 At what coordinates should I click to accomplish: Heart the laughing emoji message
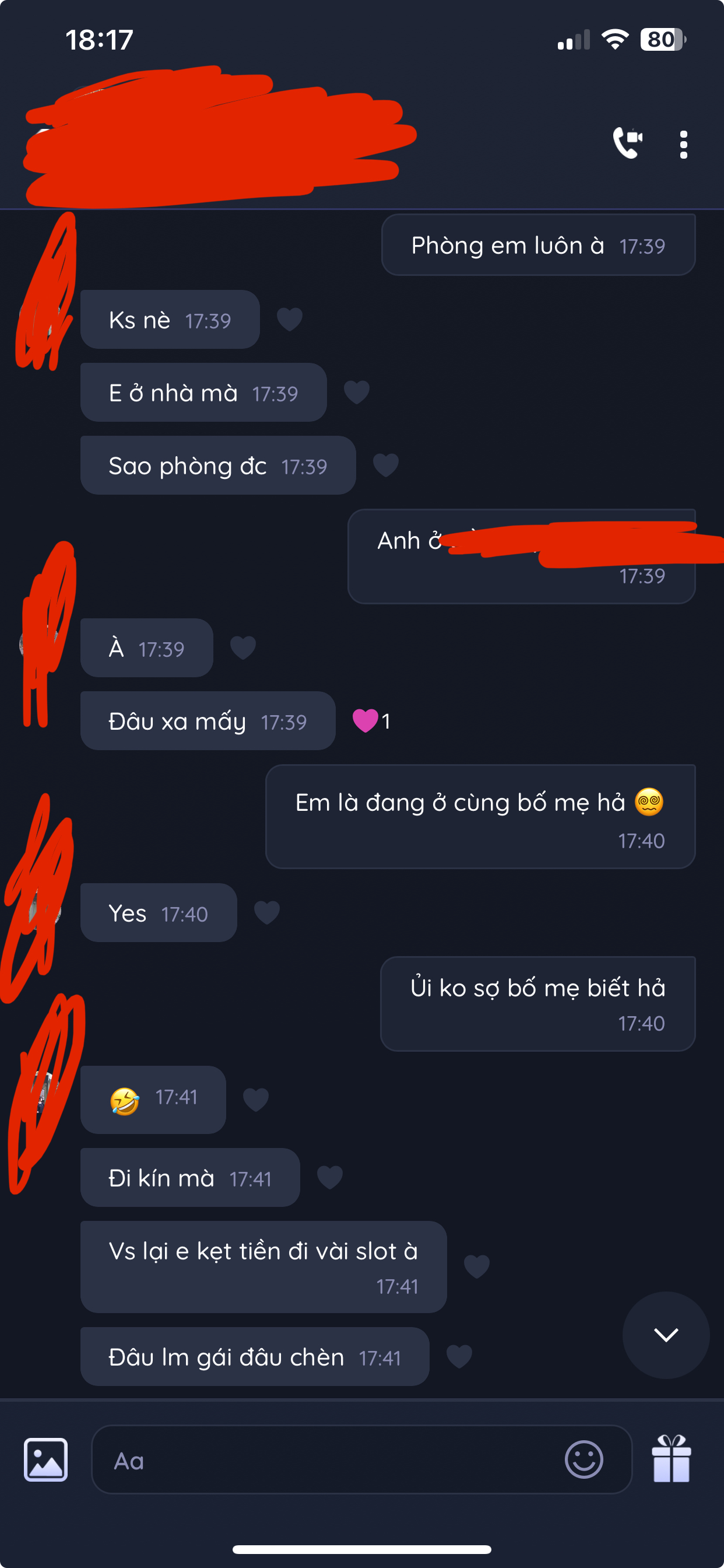255,1100
